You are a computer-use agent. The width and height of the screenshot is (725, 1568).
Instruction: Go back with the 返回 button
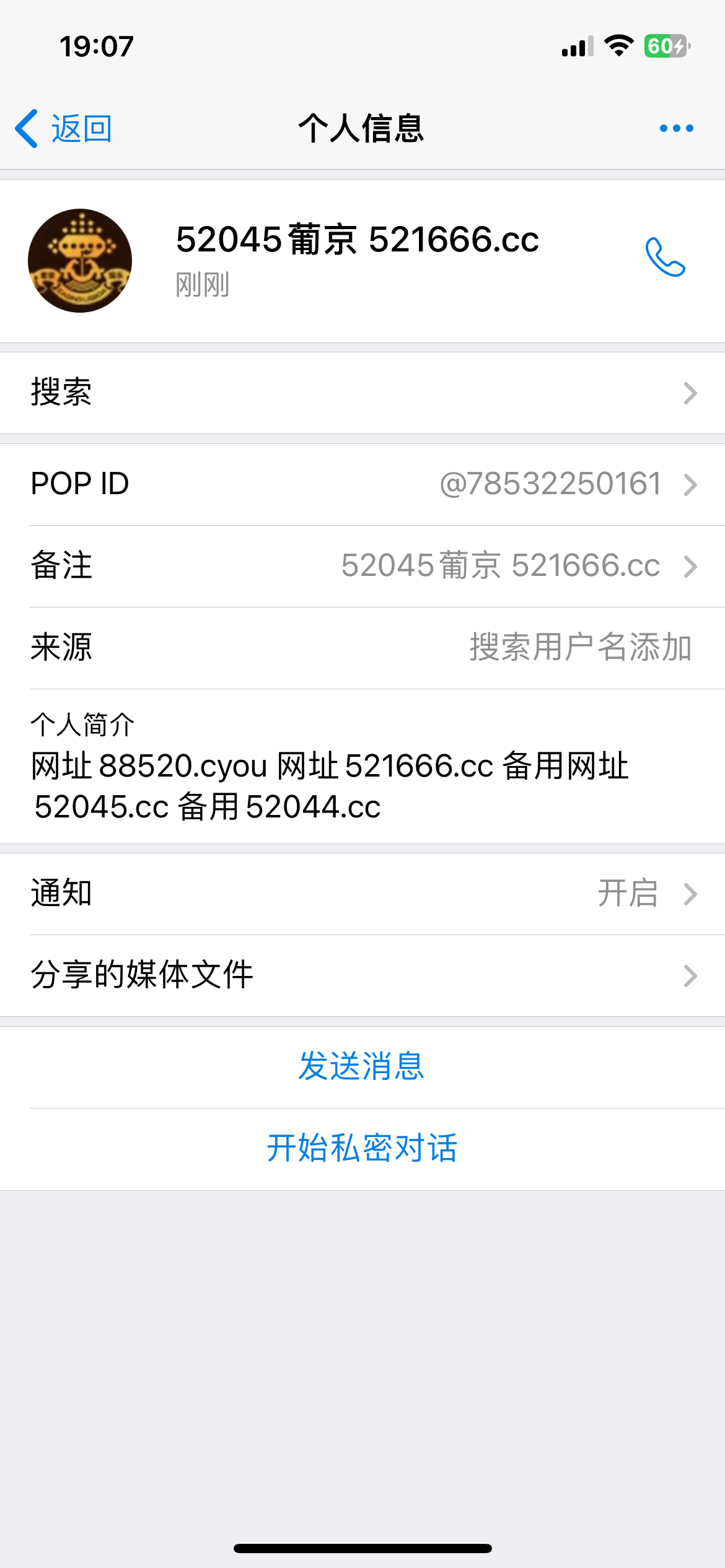coord(63,129)
